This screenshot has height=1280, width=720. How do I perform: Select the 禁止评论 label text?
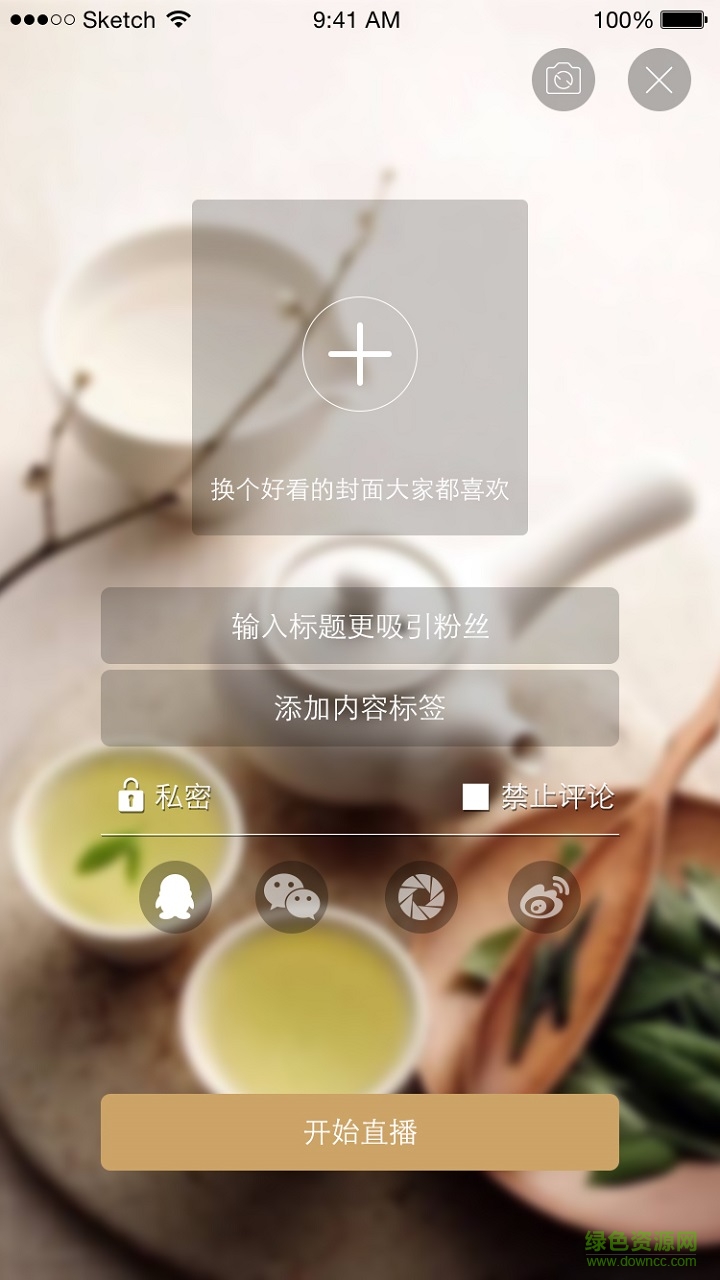point(557,798)
